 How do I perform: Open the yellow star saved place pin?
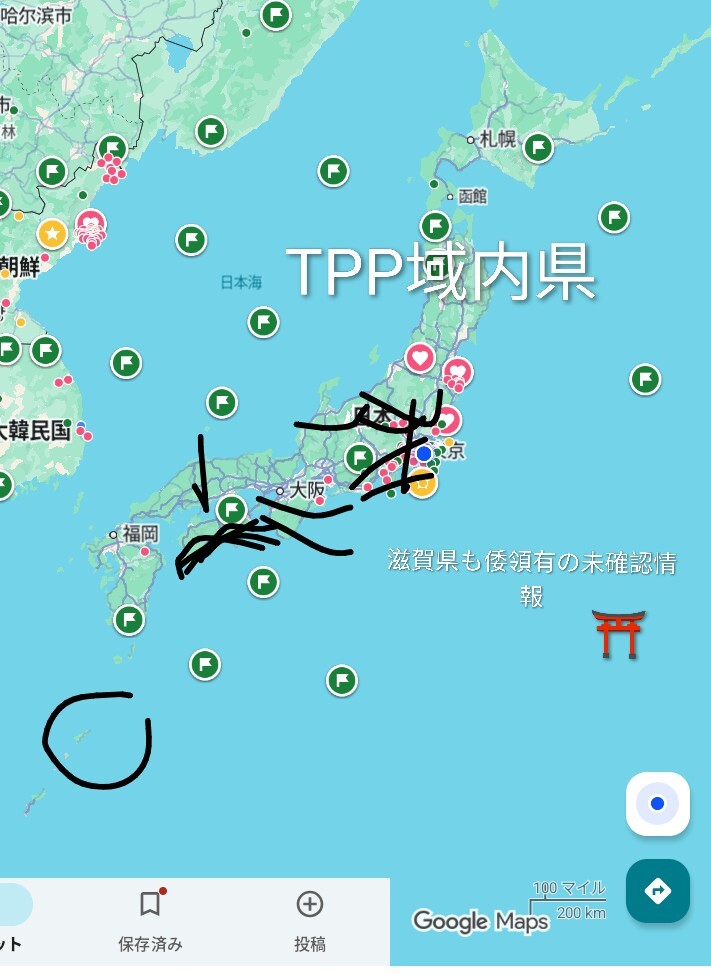(52, 234)
